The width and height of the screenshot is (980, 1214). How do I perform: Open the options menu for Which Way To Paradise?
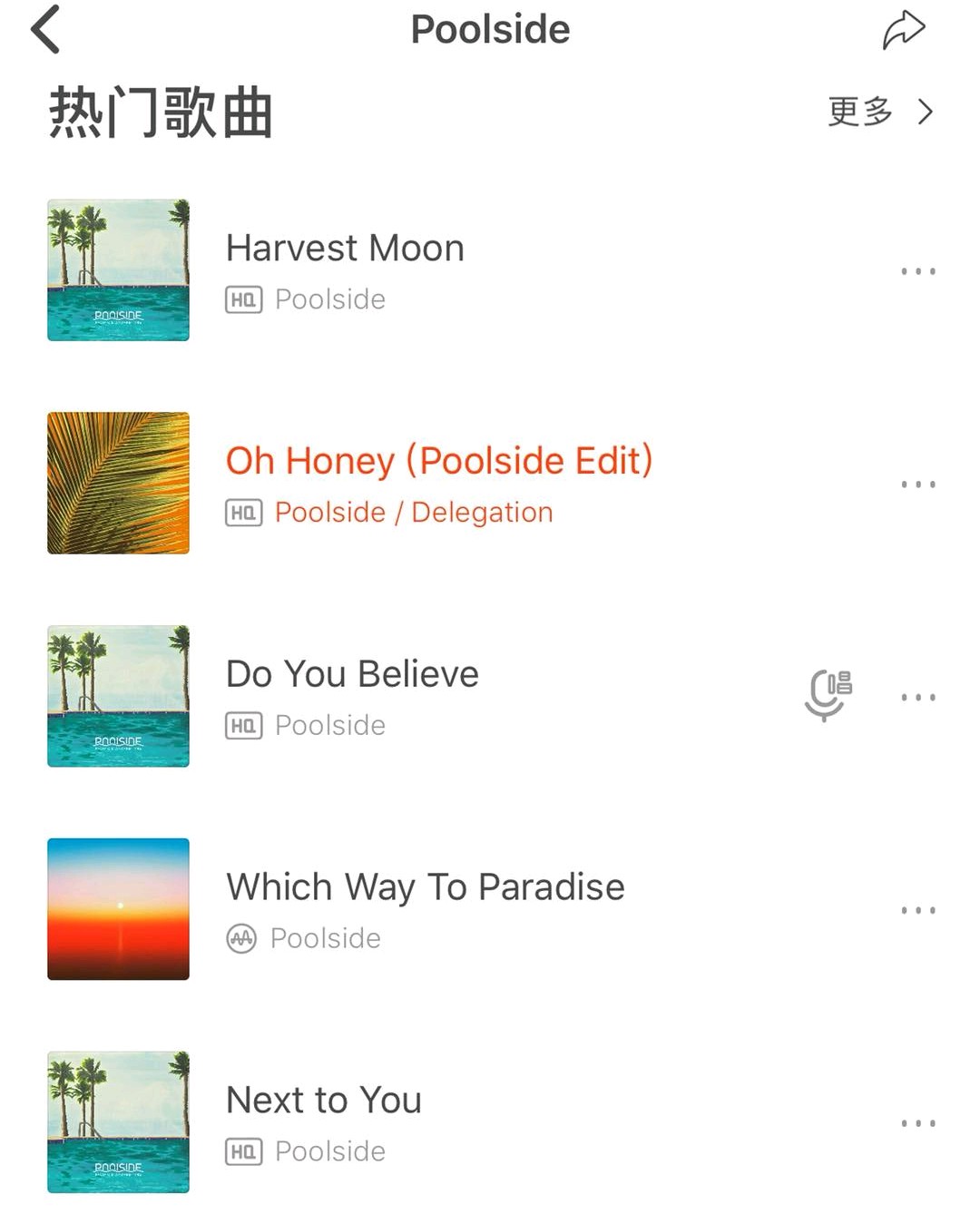[918, 909]
